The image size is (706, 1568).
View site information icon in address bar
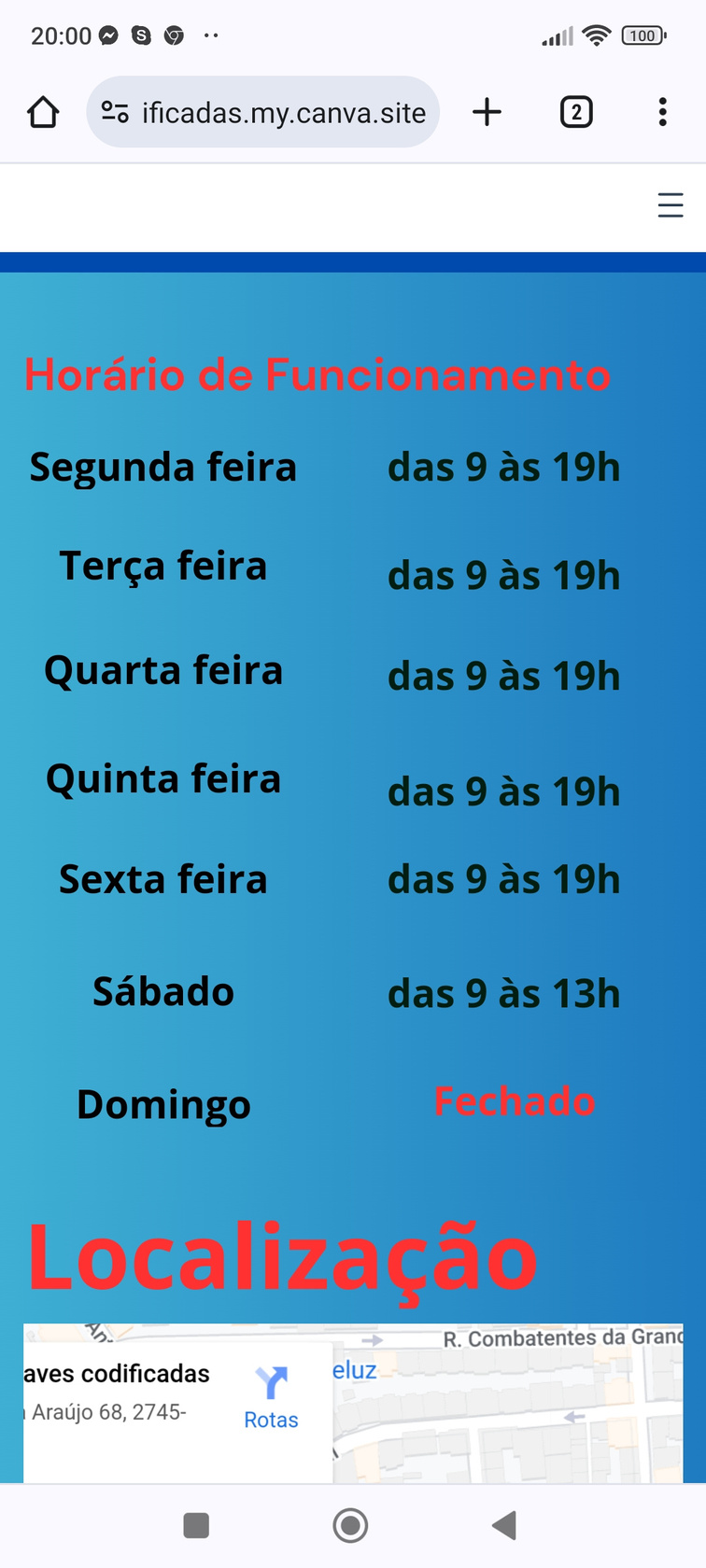pyautogui.click(x=115, y=112)
